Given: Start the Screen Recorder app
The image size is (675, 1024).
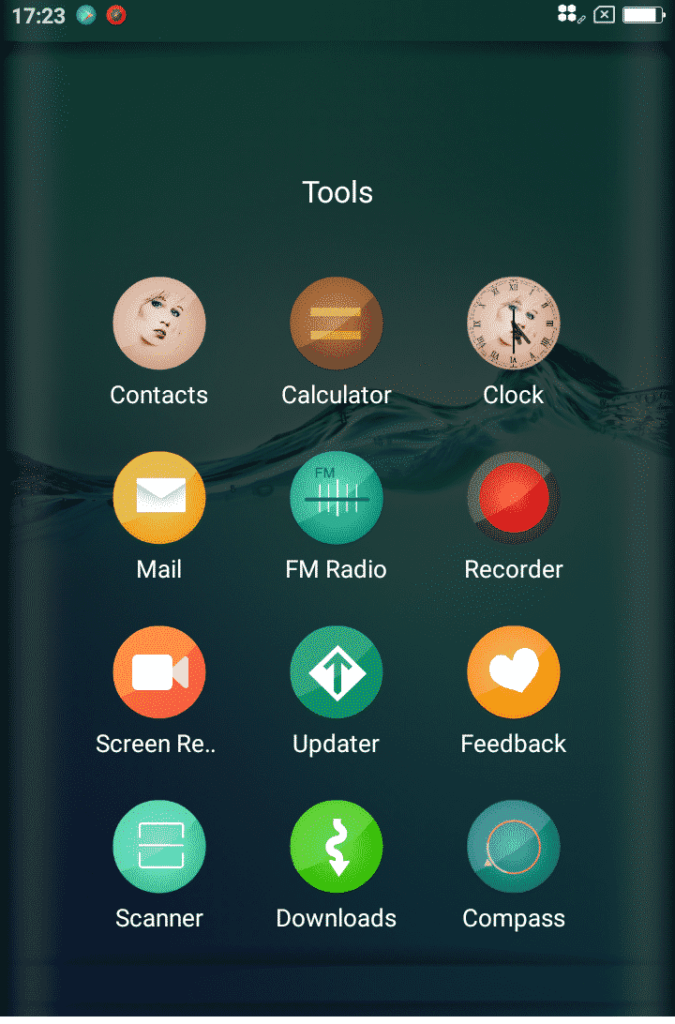Looking at the screenshot, I should pos(159,672).
